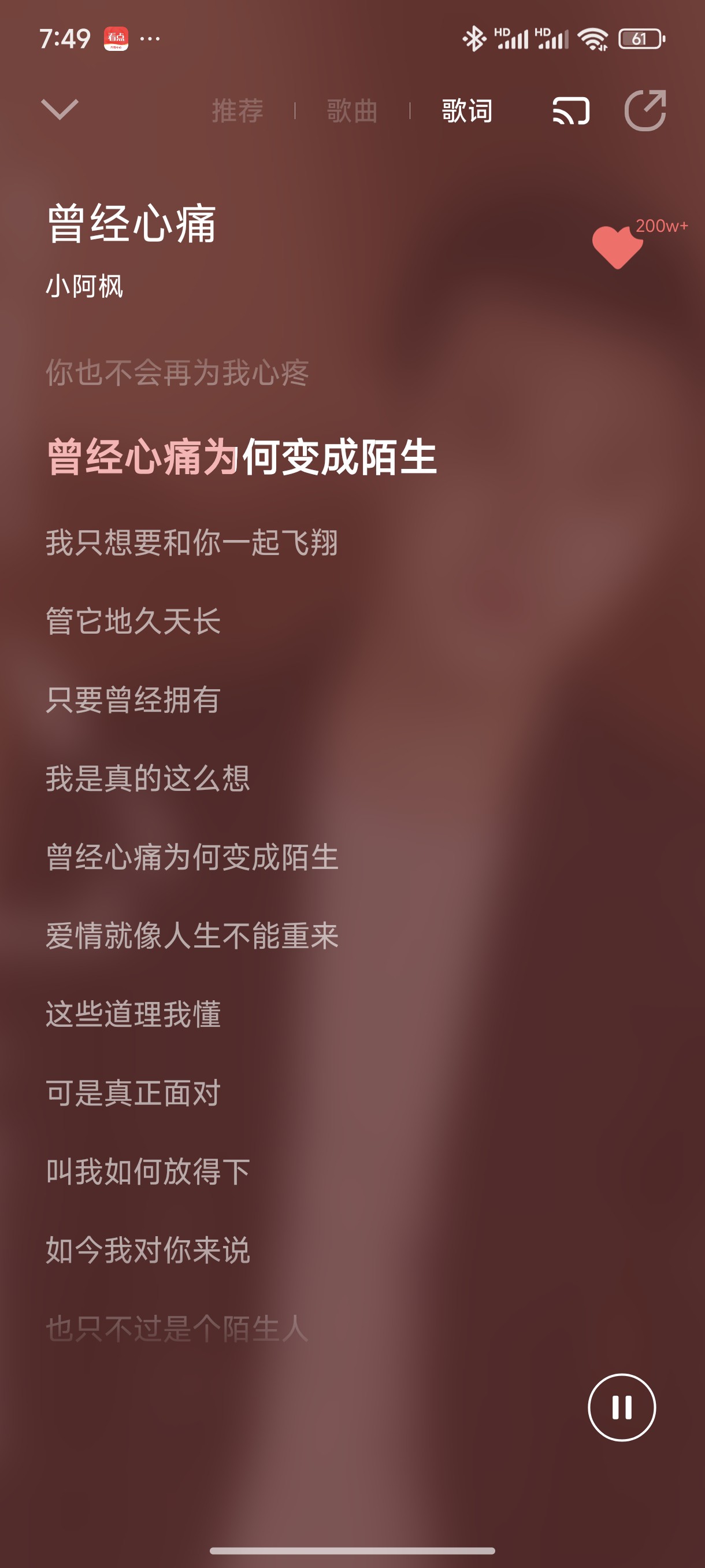Share this song

point(645,110)
